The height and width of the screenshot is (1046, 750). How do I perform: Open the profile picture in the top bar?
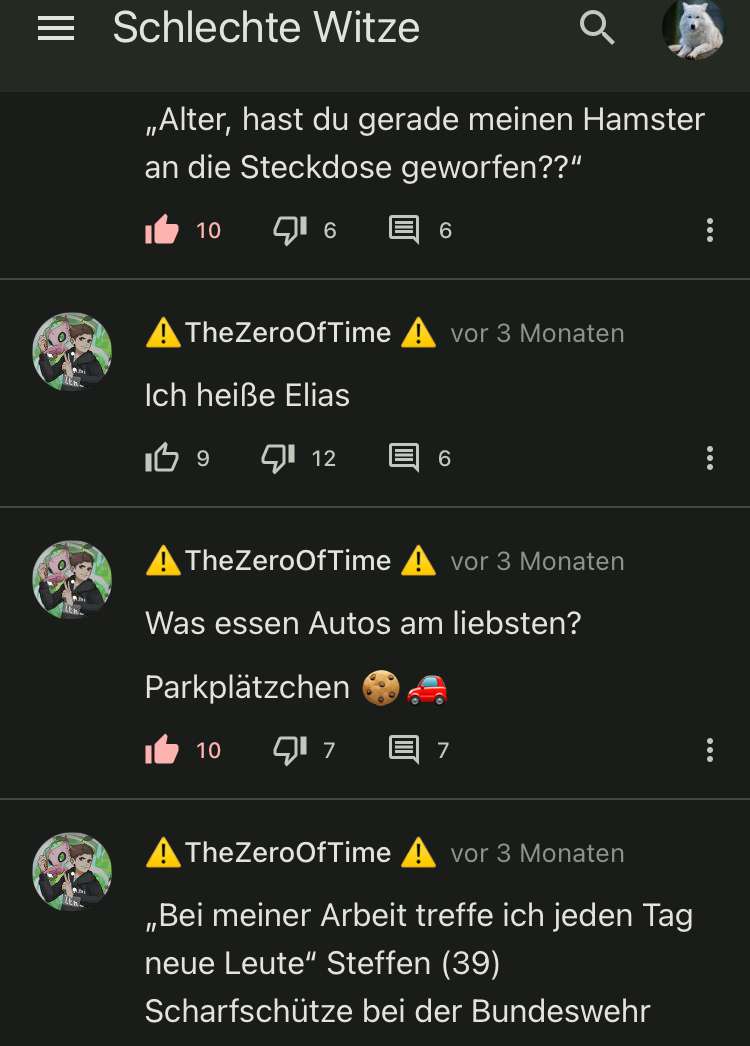pos(692,29)
